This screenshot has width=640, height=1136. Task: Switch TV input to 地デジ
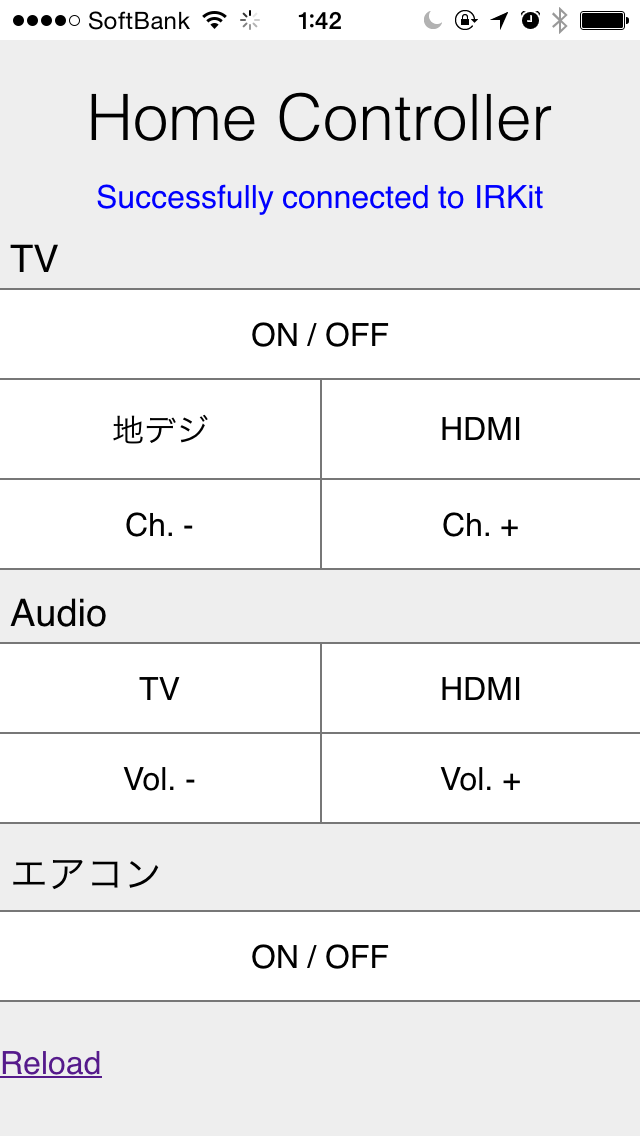[160, 429]
